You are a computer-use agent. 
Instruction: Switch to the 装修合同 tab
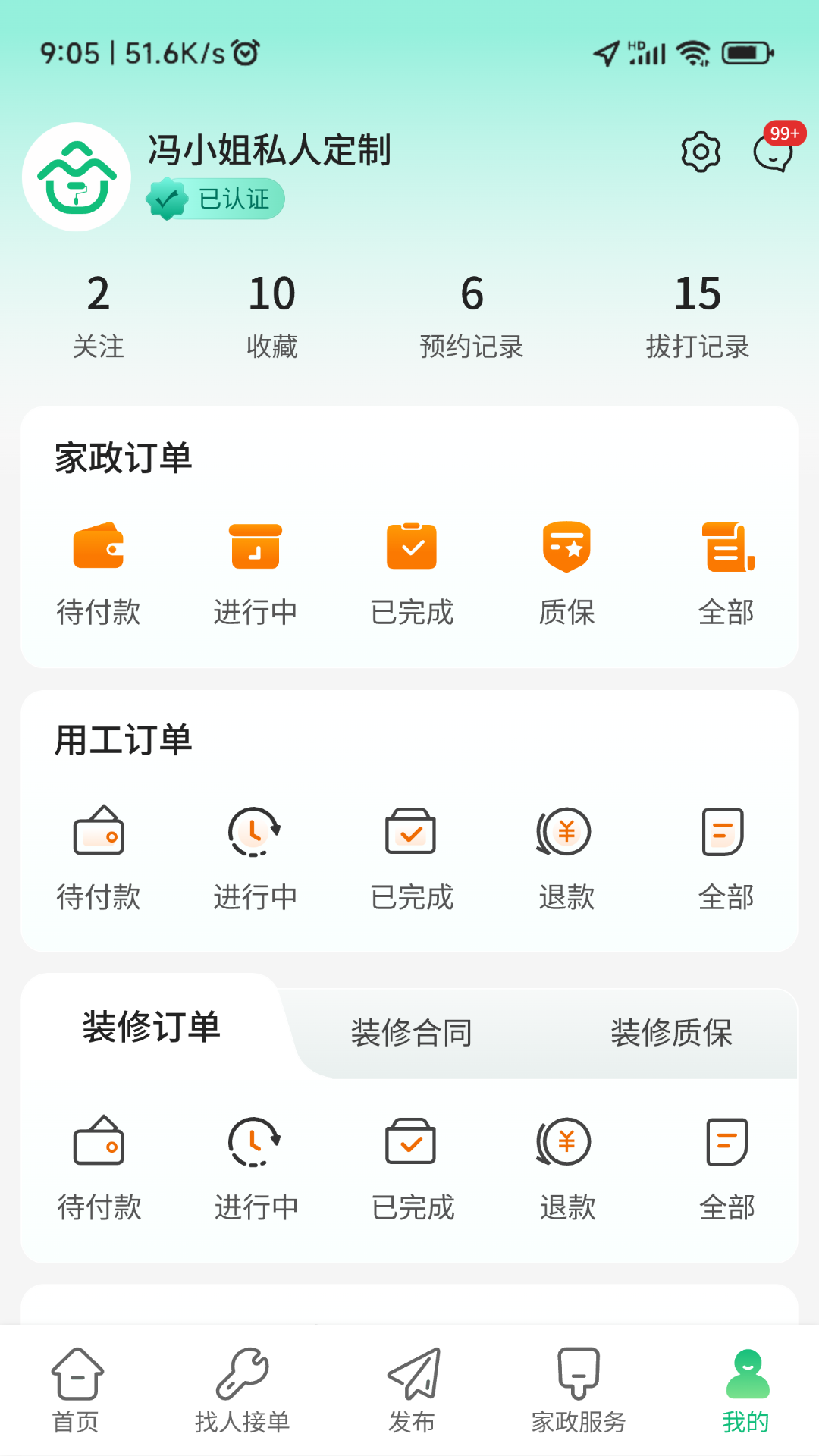click(x=411, y=1033)
